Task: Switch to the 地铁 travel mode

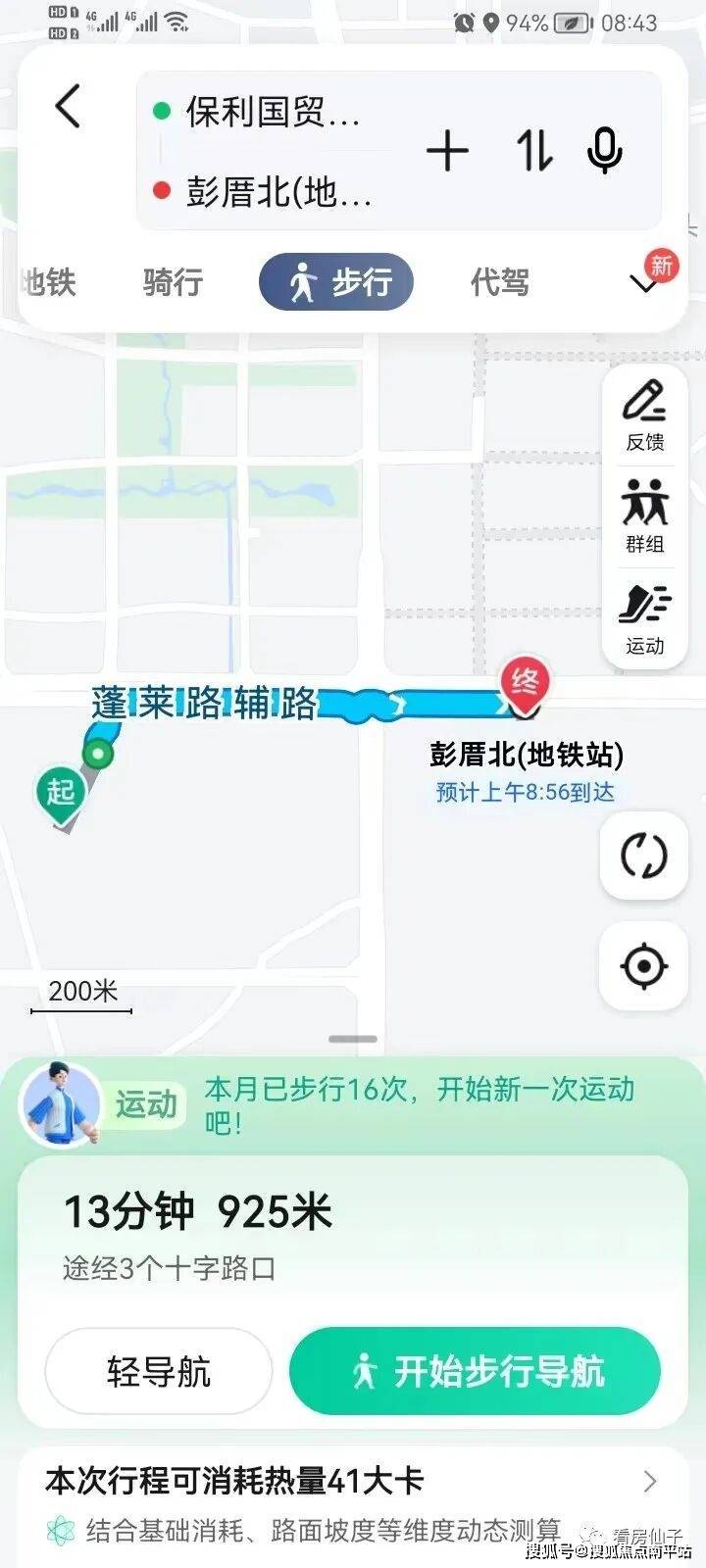Action: (47, 282)
